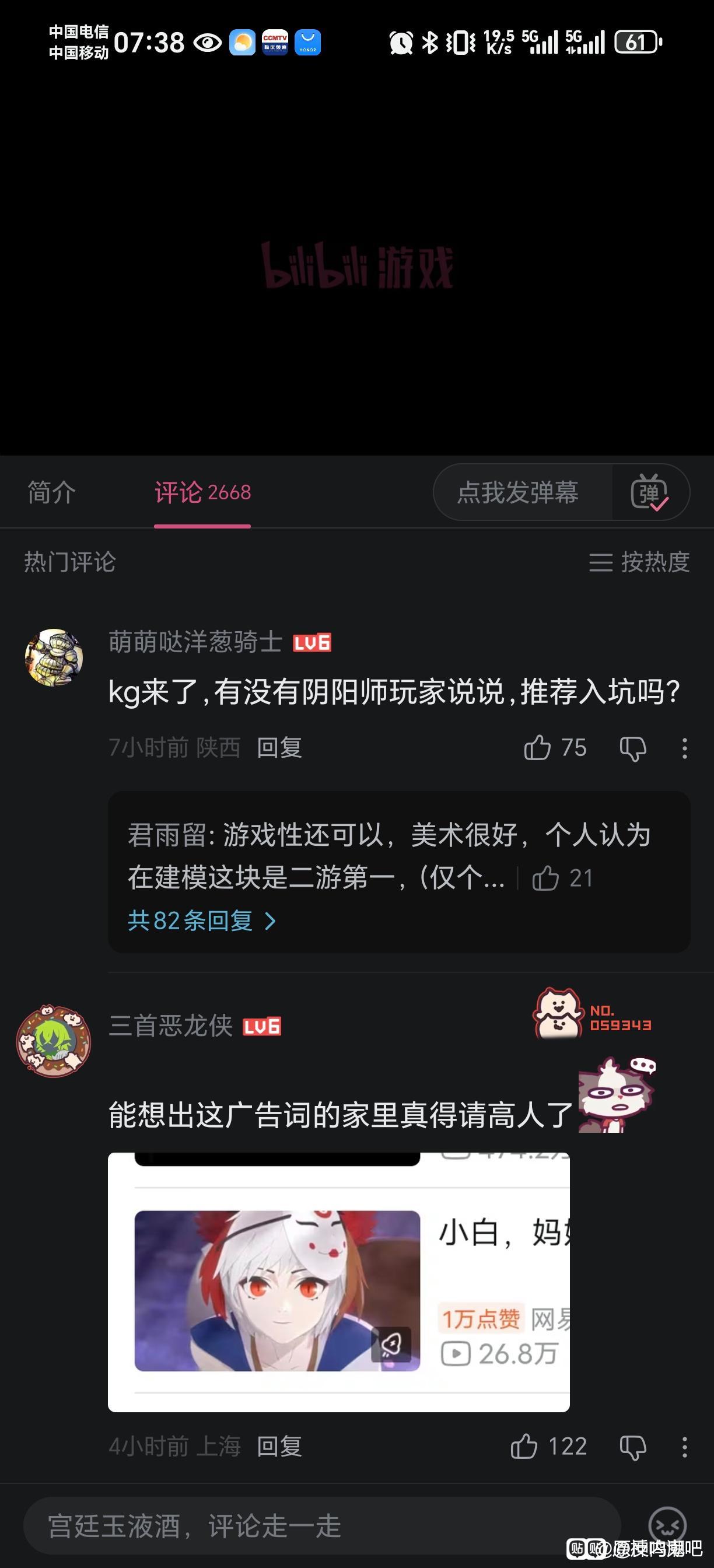Open the emoji picker beside comment box

click(667, 1525)
